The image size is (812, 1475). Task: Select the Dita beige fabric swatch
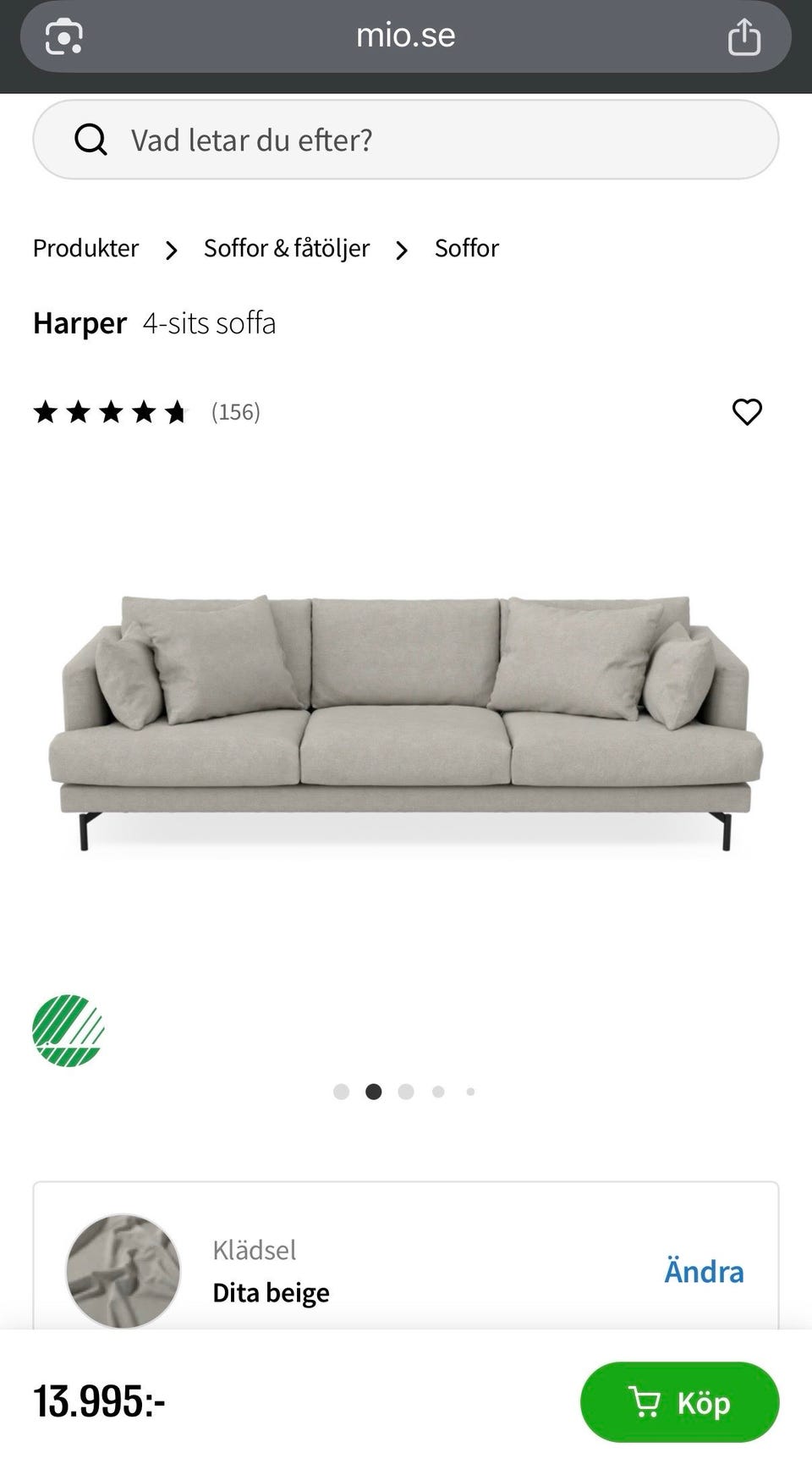coord(123,1271)
